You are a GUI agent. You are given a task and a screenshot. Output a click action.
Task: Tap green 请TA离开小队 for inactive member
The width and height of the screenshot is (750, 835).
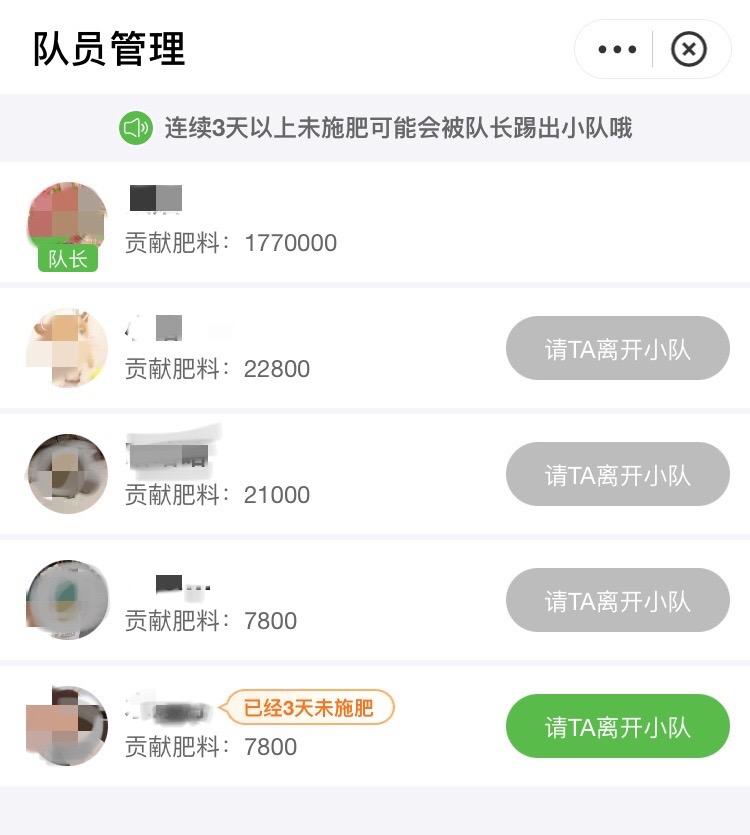[617, 727]
